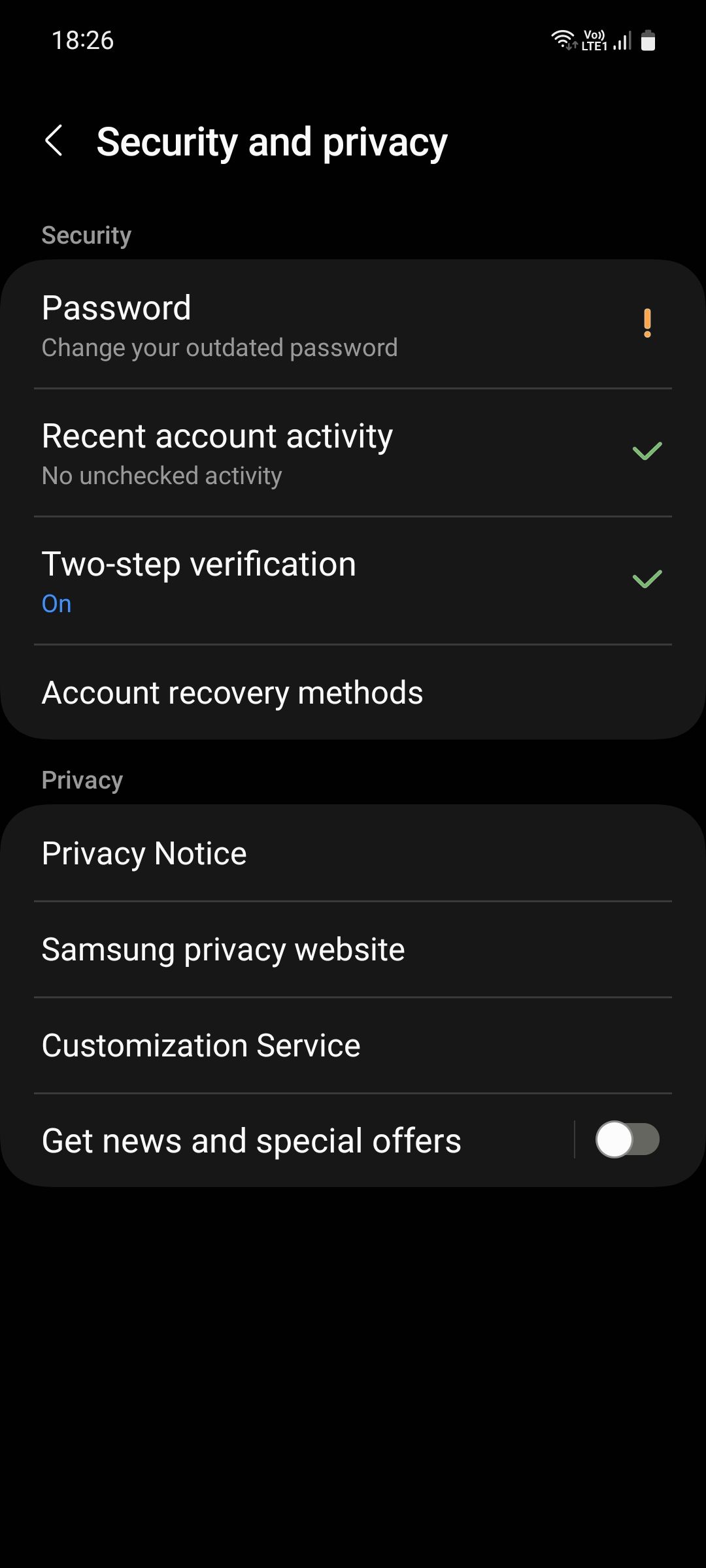Tap the battery icon in status bar
The height and width of the screenshot is (1568, 706).
point(648,41)
